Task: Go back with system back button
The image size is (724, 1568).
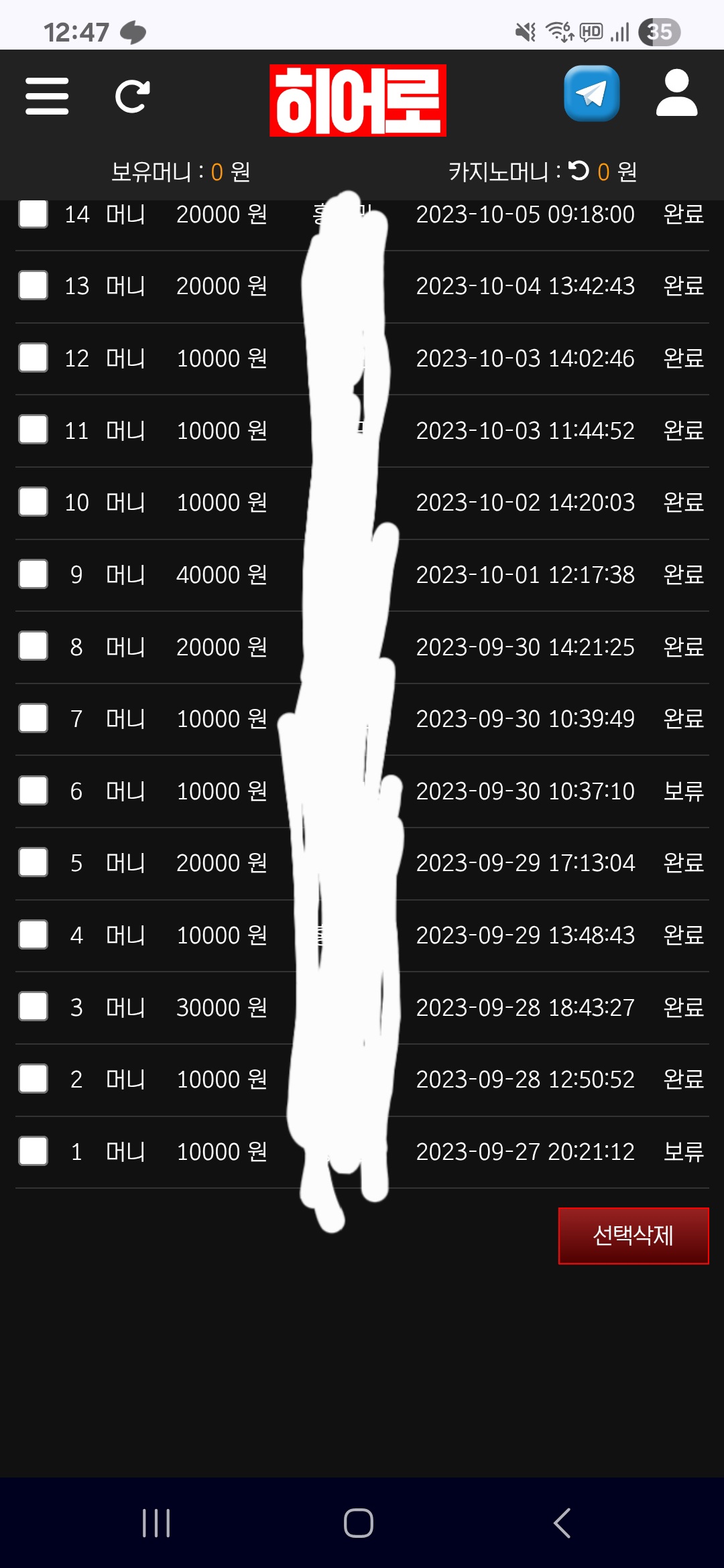Action: coord(562,1523)
